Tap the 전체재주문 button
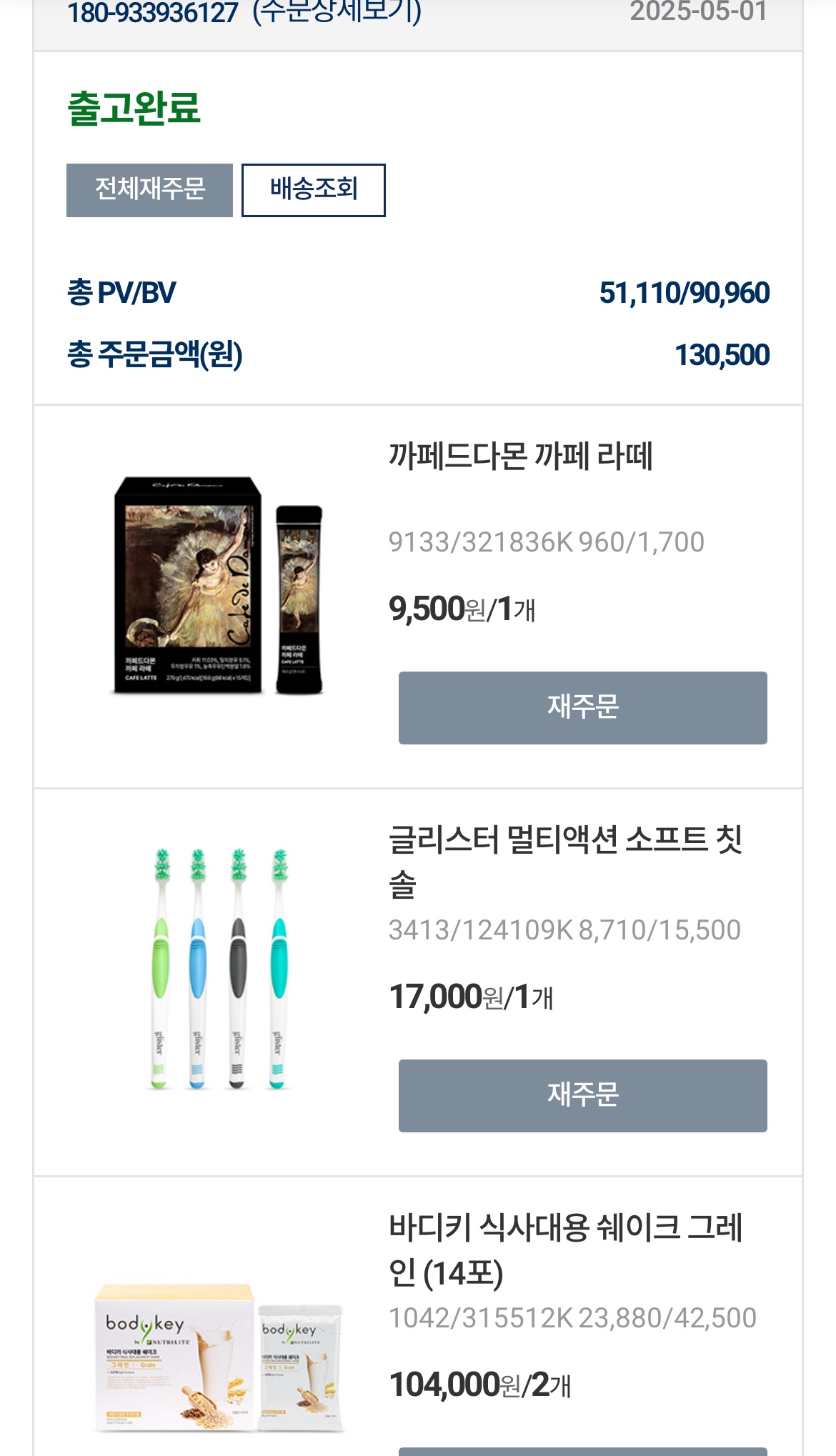 click(149, 190)
